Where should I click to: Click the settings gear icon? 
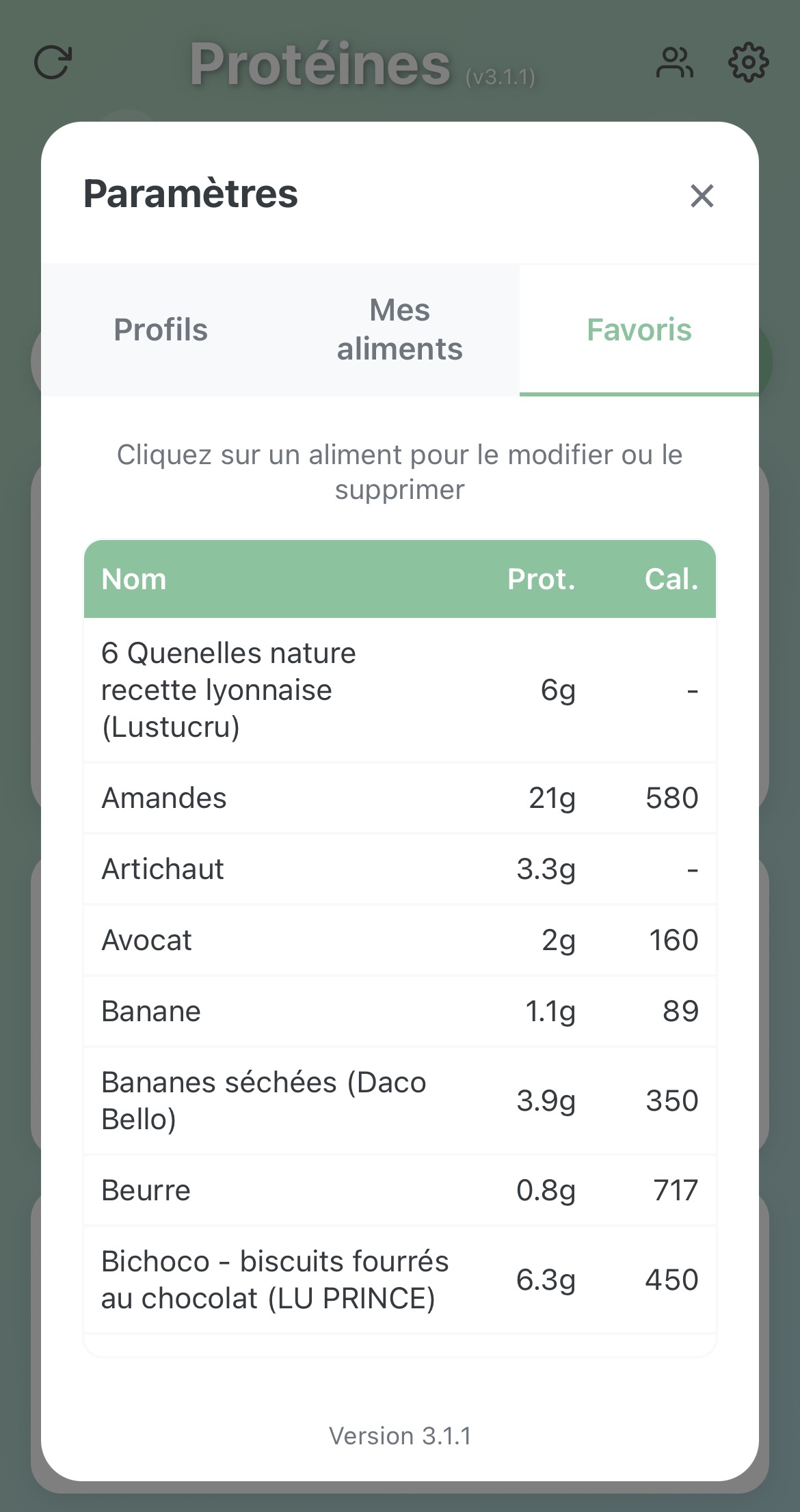748,63
